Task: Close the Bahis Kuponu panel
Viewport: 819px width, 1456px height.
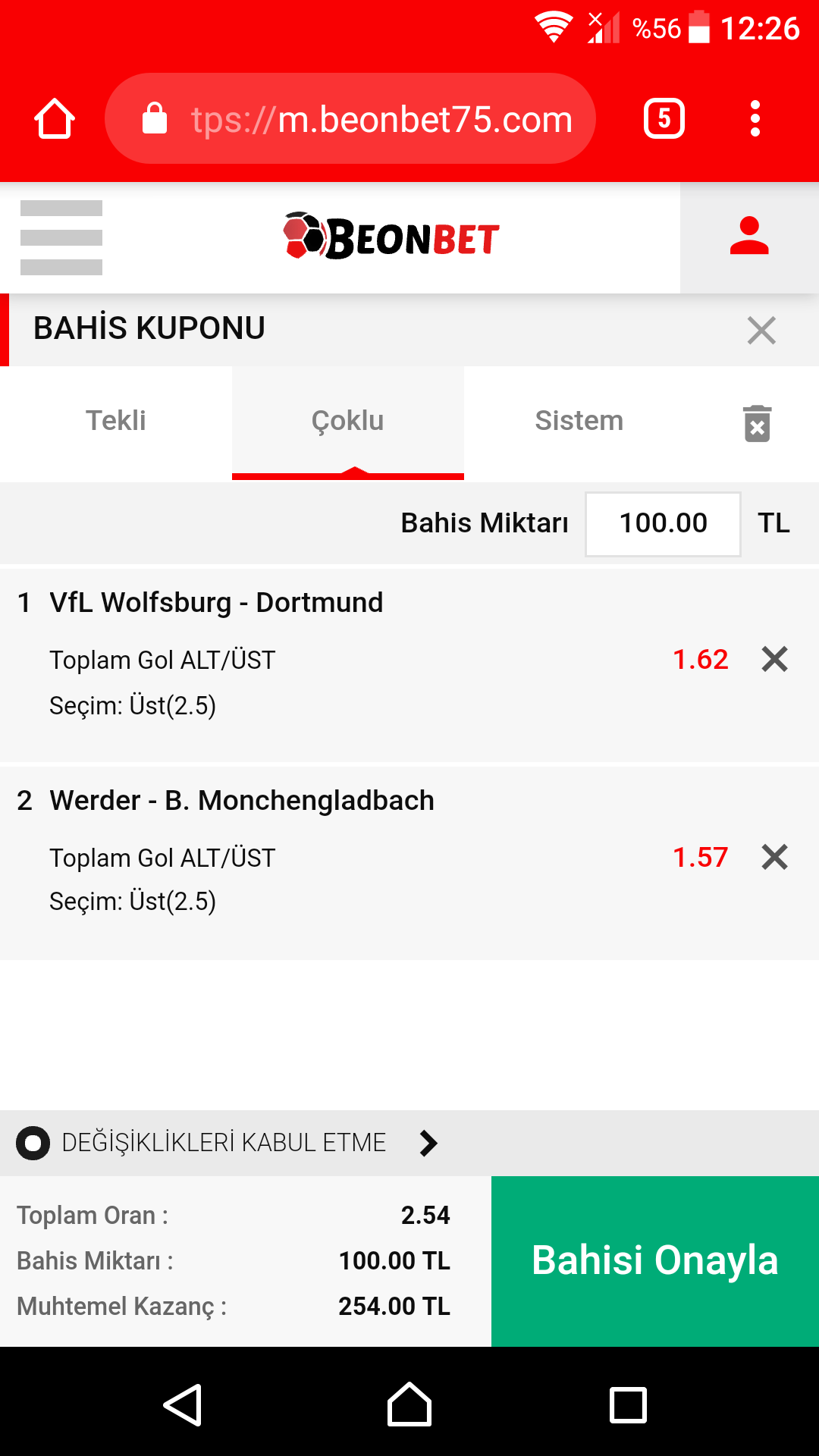Action: (x=761, y=331)
